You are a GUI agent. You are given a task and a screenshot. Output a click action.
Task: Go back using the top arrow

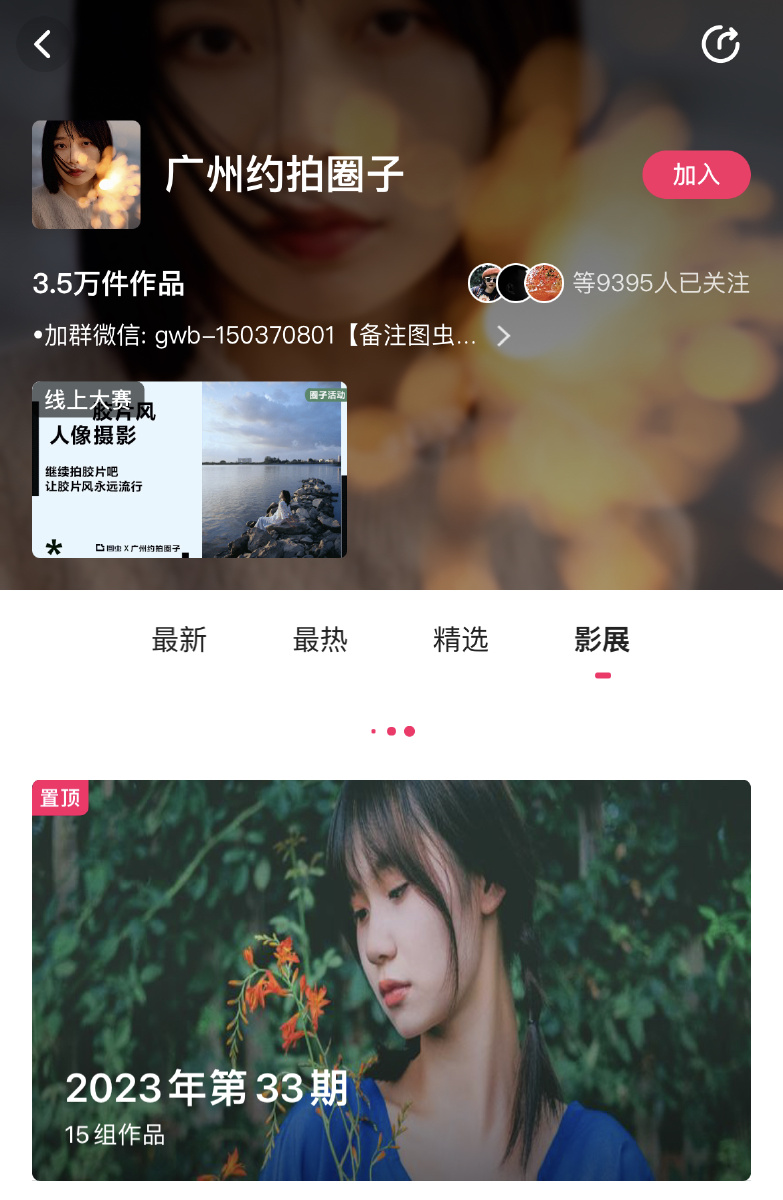click(43, 44)
